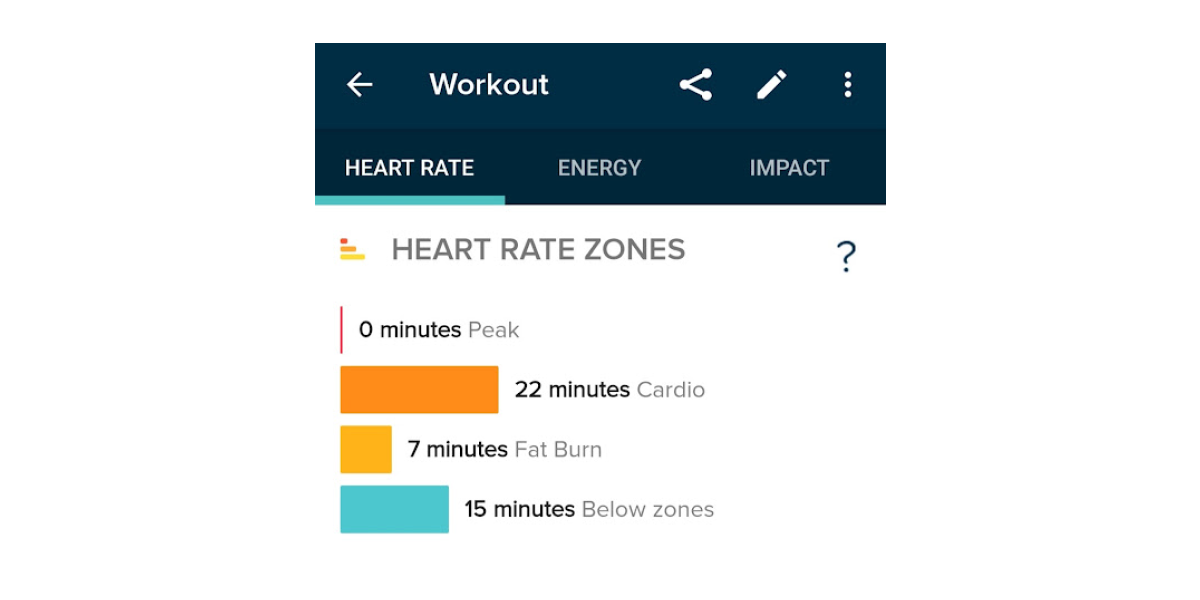
Task: Edit the workout with the pencil icon
Action: point(771,85)
